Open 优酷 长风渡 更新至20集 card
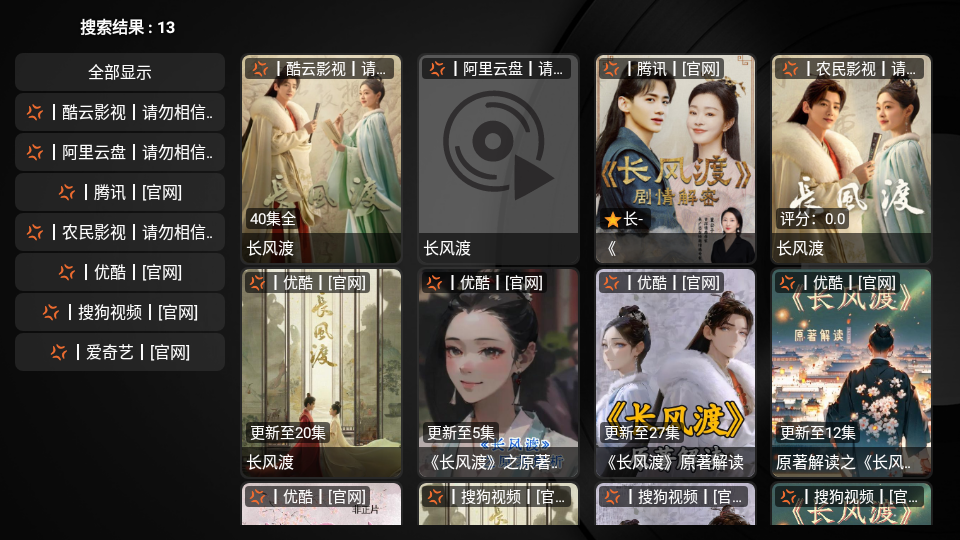 point(321,372)
